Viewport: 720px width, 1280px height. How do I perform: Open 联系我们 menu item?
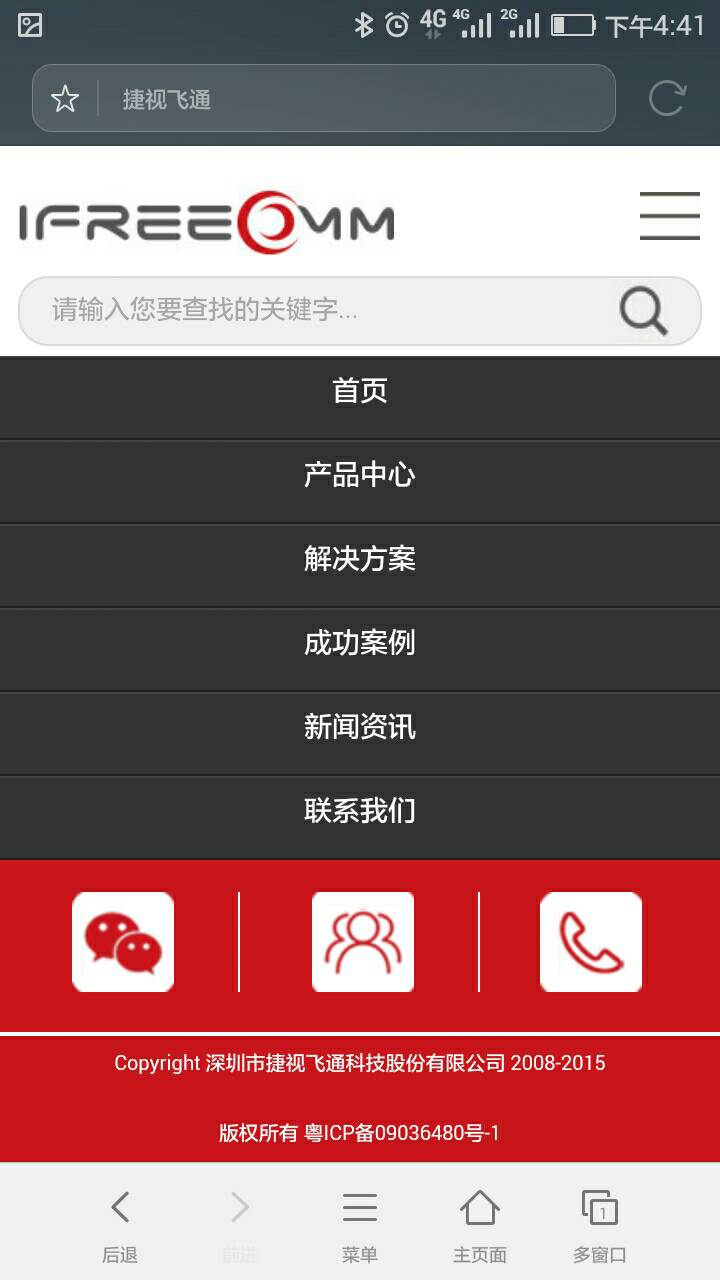[x=360, y=811]
